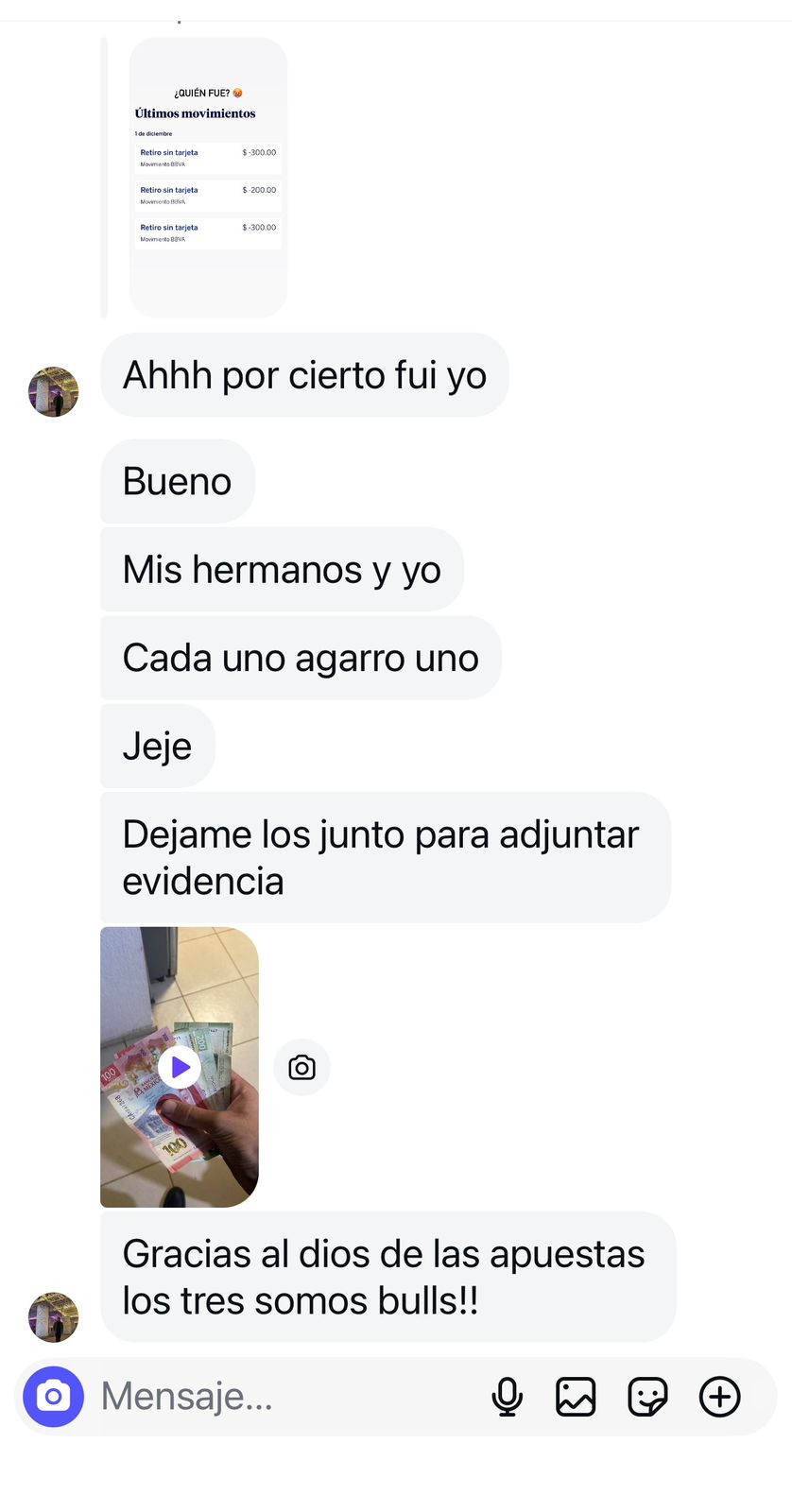The height and width of the screenshot is (1512, 792).
Task: Click the 'Cada uno agarro uno' message
Action: [x=300, y=657]
